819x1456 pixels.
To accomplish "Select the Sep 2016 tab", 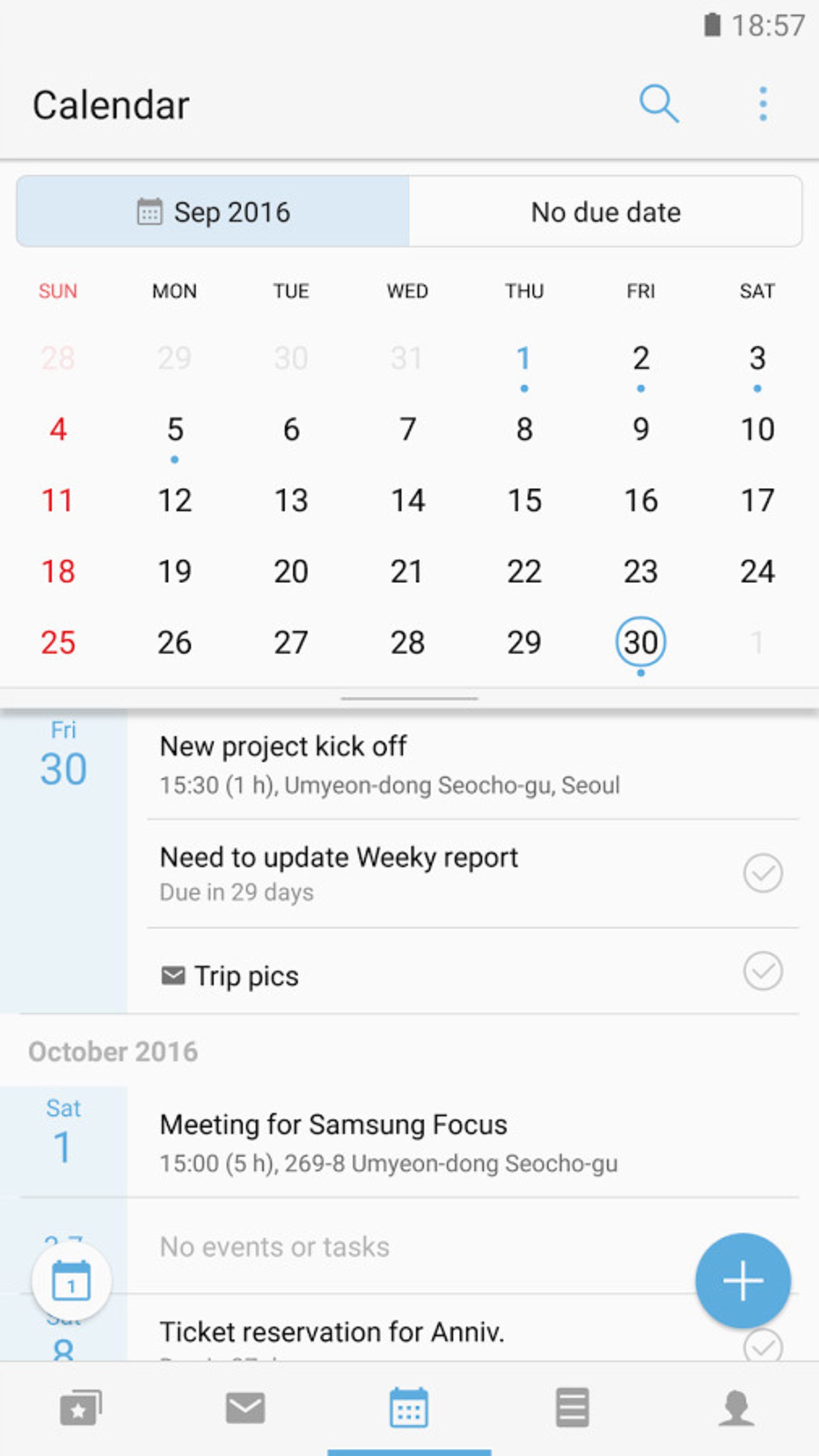I will coord(213,212).
